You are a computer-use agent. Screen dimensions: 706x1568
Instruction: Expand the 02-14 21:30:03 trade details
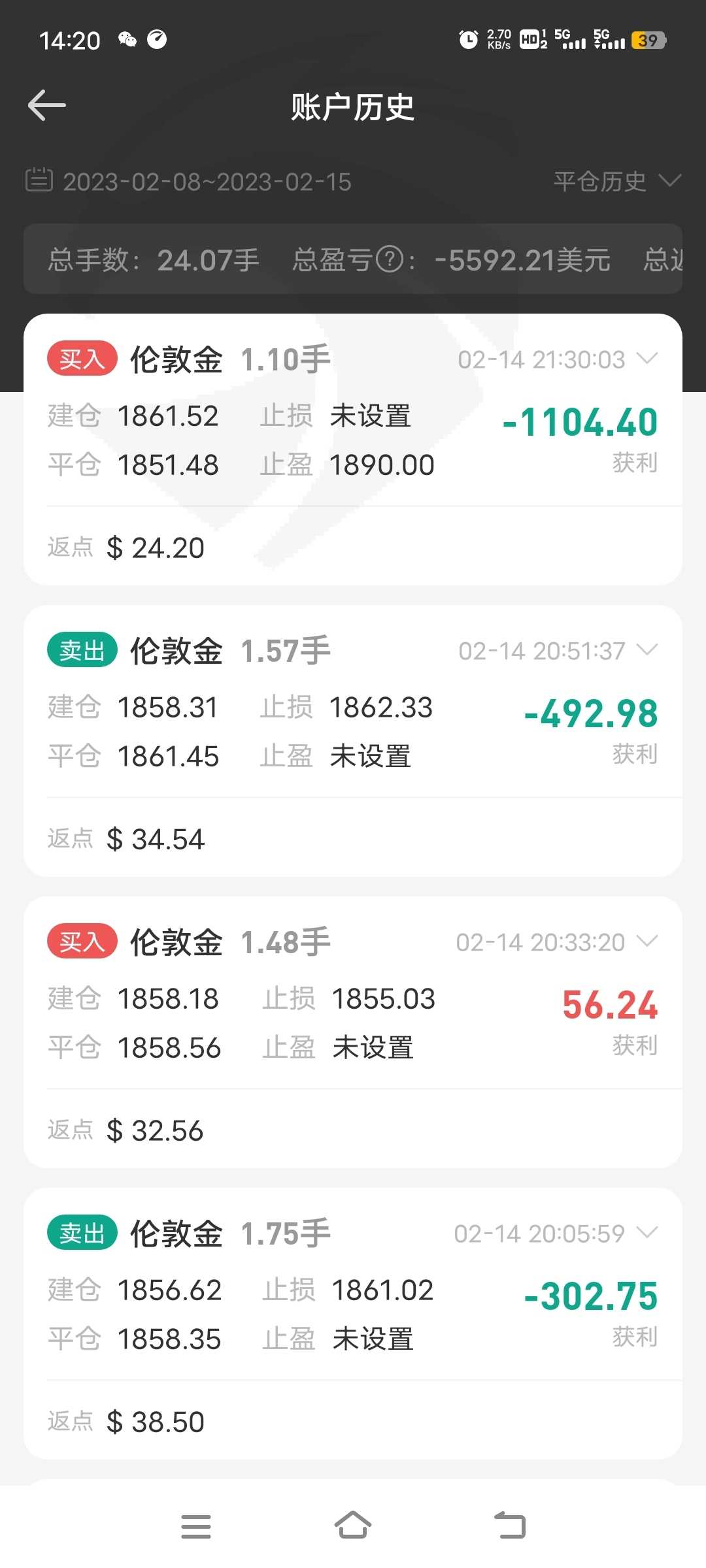647,359
